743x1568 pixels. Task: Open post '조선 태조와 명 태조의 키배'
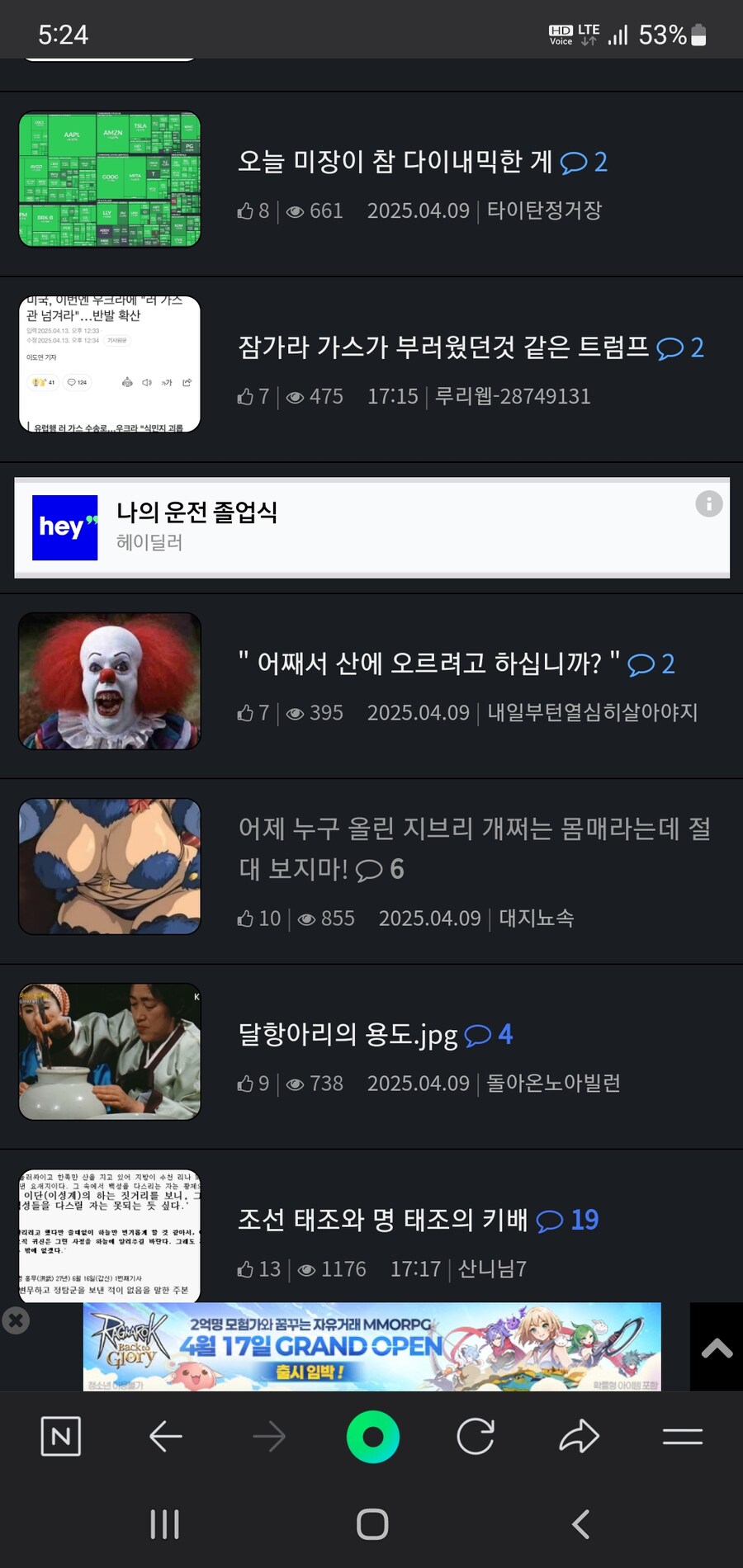coord(382,1220)
